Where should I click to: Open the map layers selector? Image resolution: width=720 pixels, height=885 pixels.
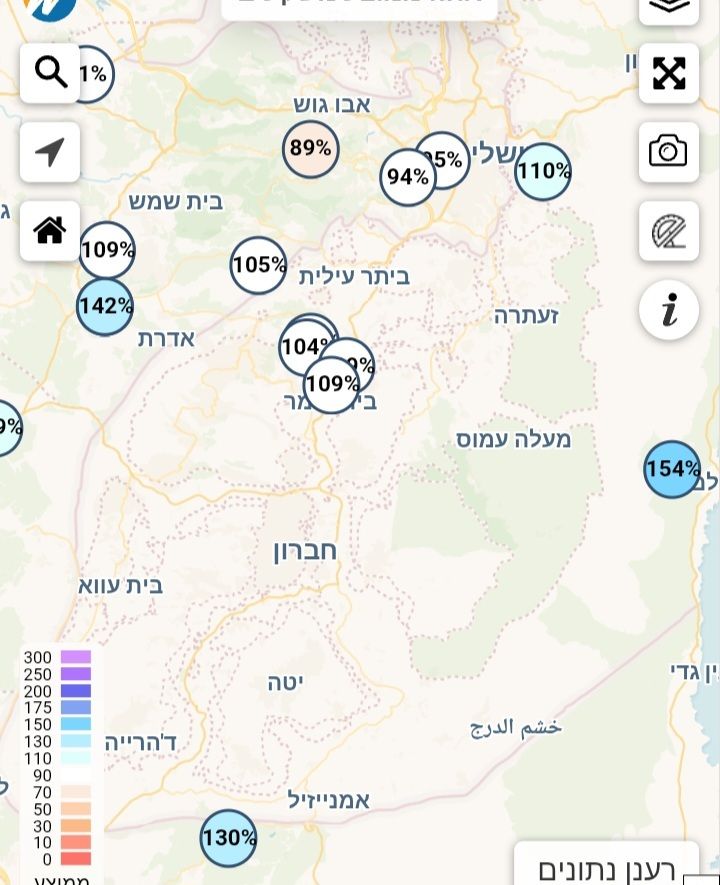[x=668, y=8]
